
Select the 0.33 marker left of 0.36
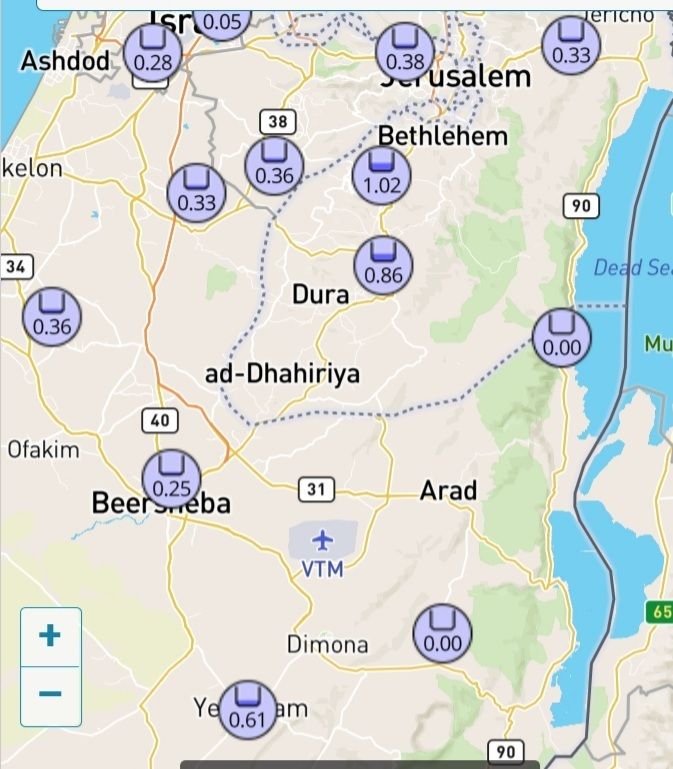[196, 192]
